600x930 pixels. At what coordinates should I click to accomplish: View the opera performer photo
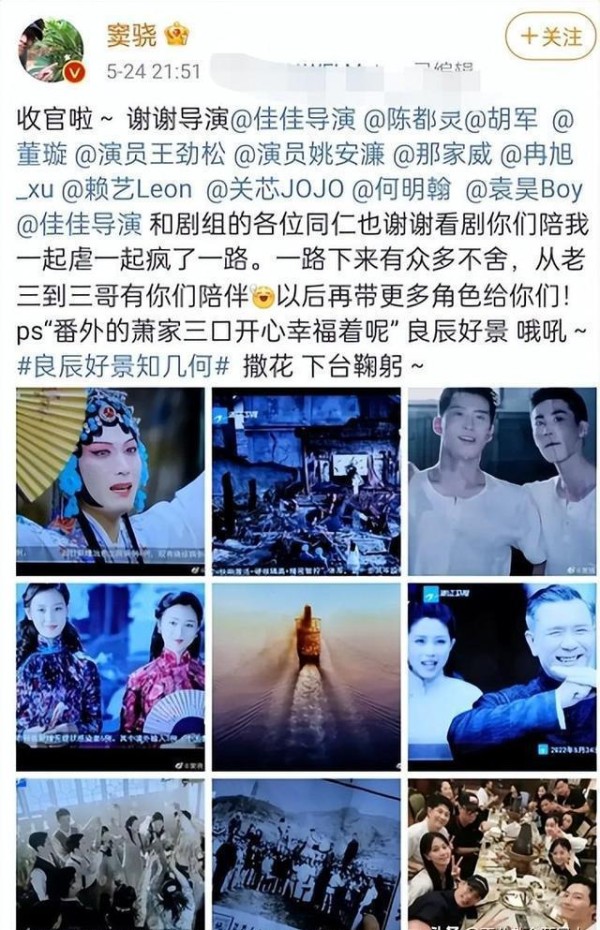tap(110, 481)
